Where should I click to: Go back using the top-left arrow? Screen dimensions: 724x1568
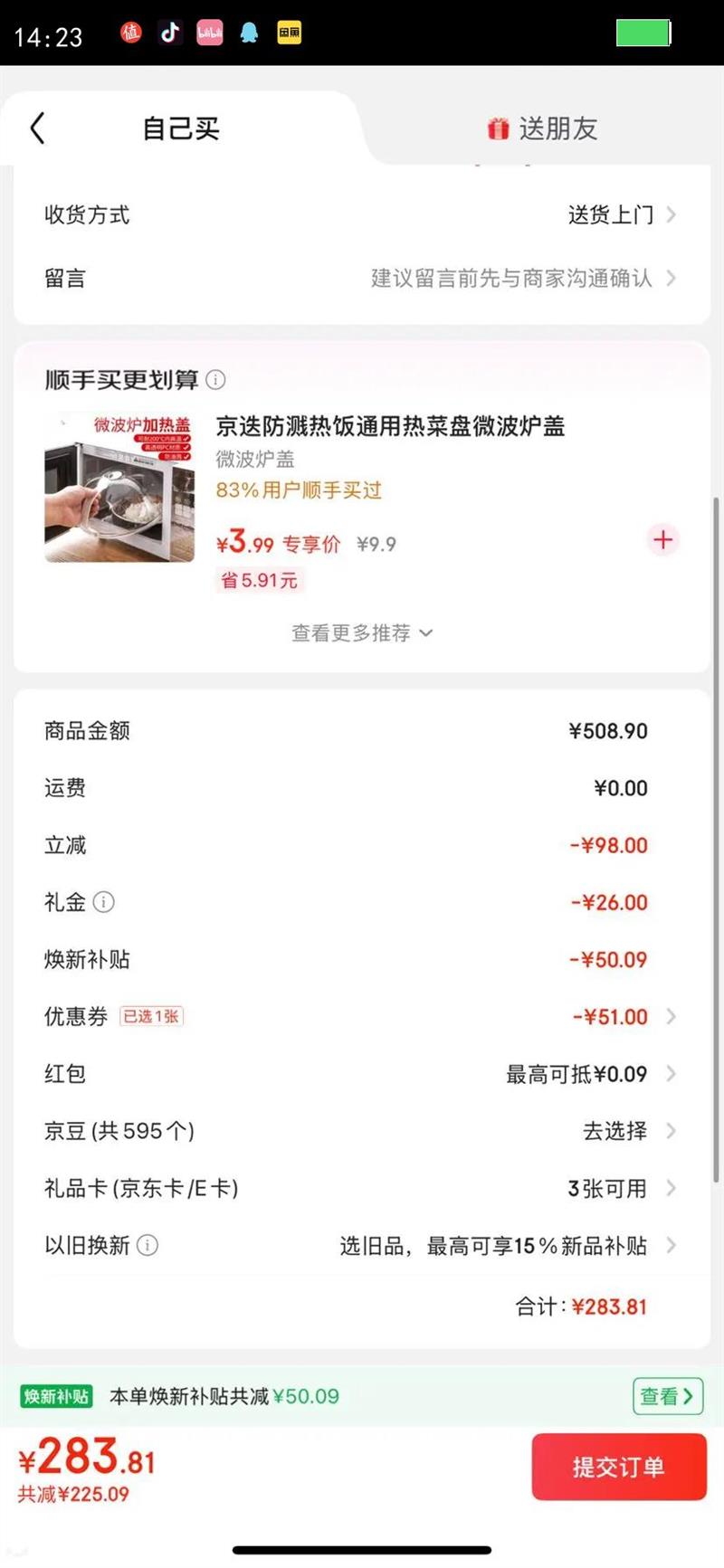(37, 128)
